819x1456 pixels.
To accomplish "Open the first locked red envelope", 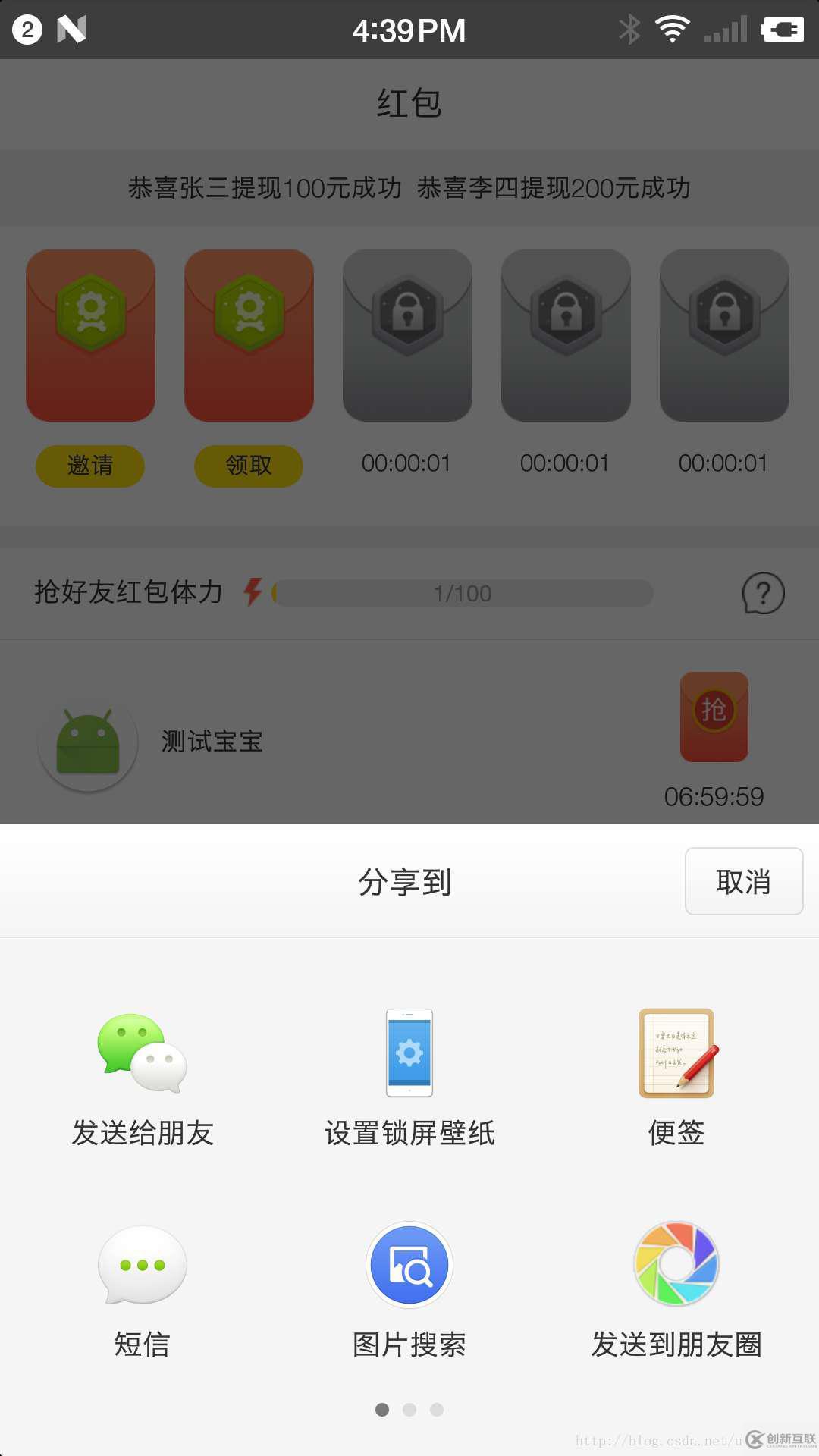I will coord(407,334).
